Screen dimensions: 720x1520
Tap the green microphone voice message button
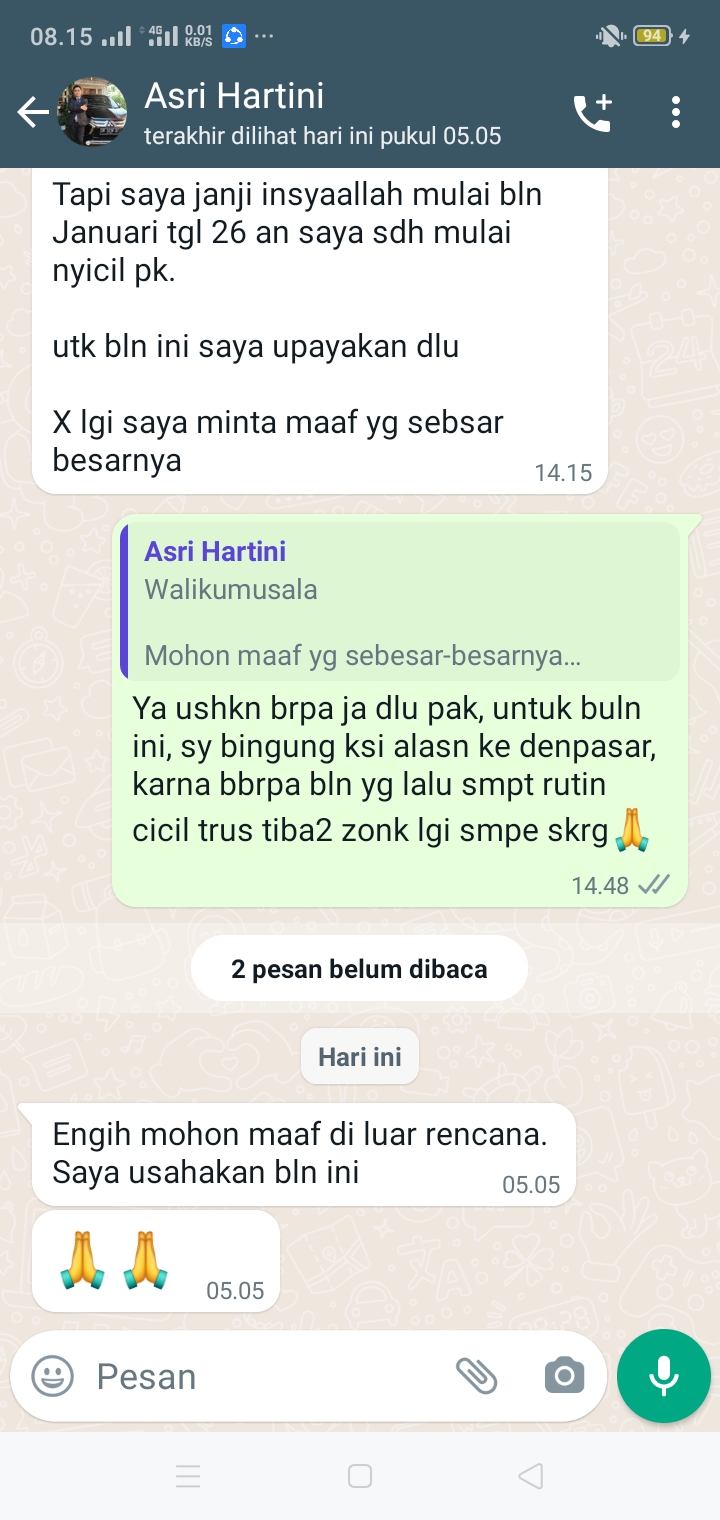663,1376
